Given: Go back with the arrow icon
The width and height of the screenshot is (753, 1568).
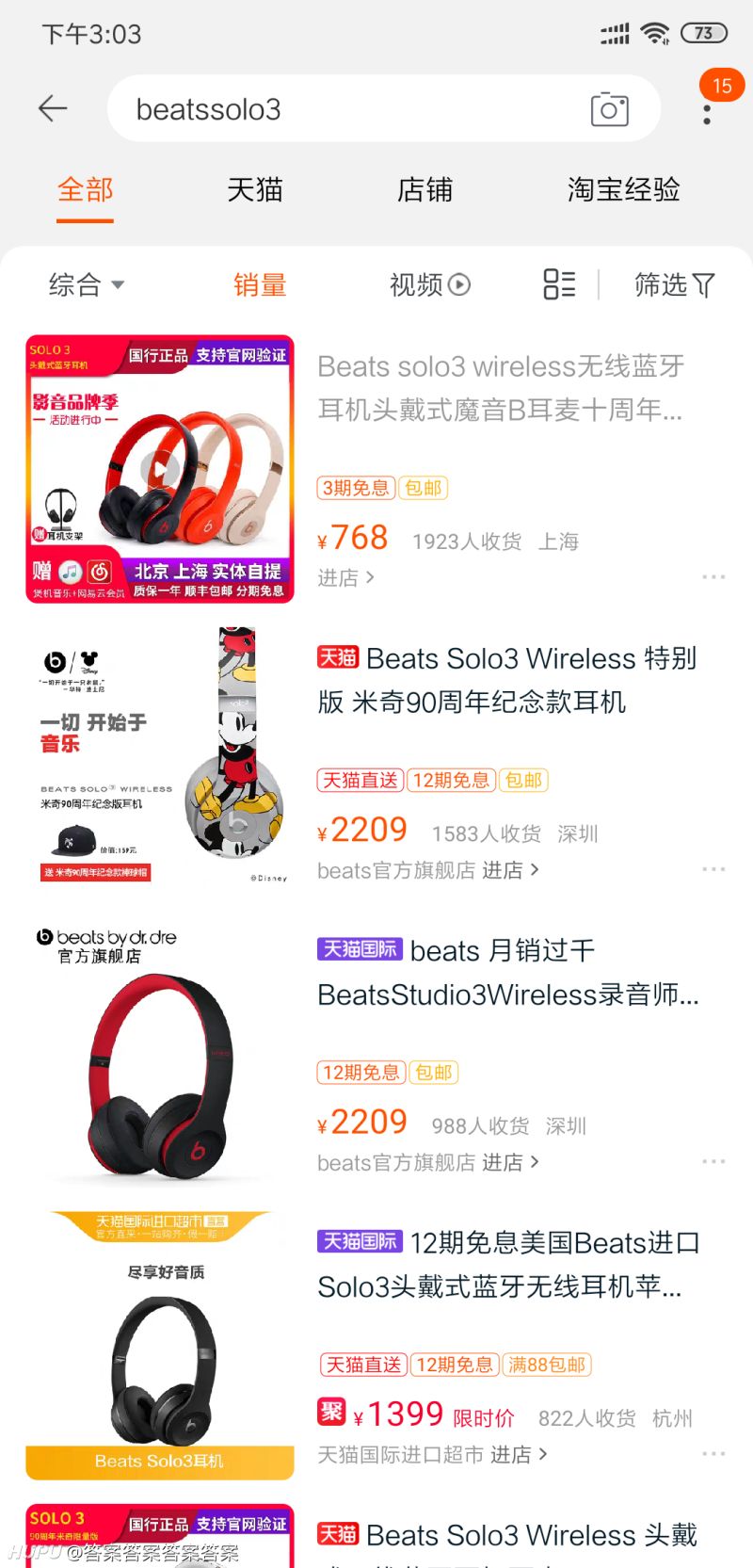Looking at the screenshot, I should coord(53,109).
